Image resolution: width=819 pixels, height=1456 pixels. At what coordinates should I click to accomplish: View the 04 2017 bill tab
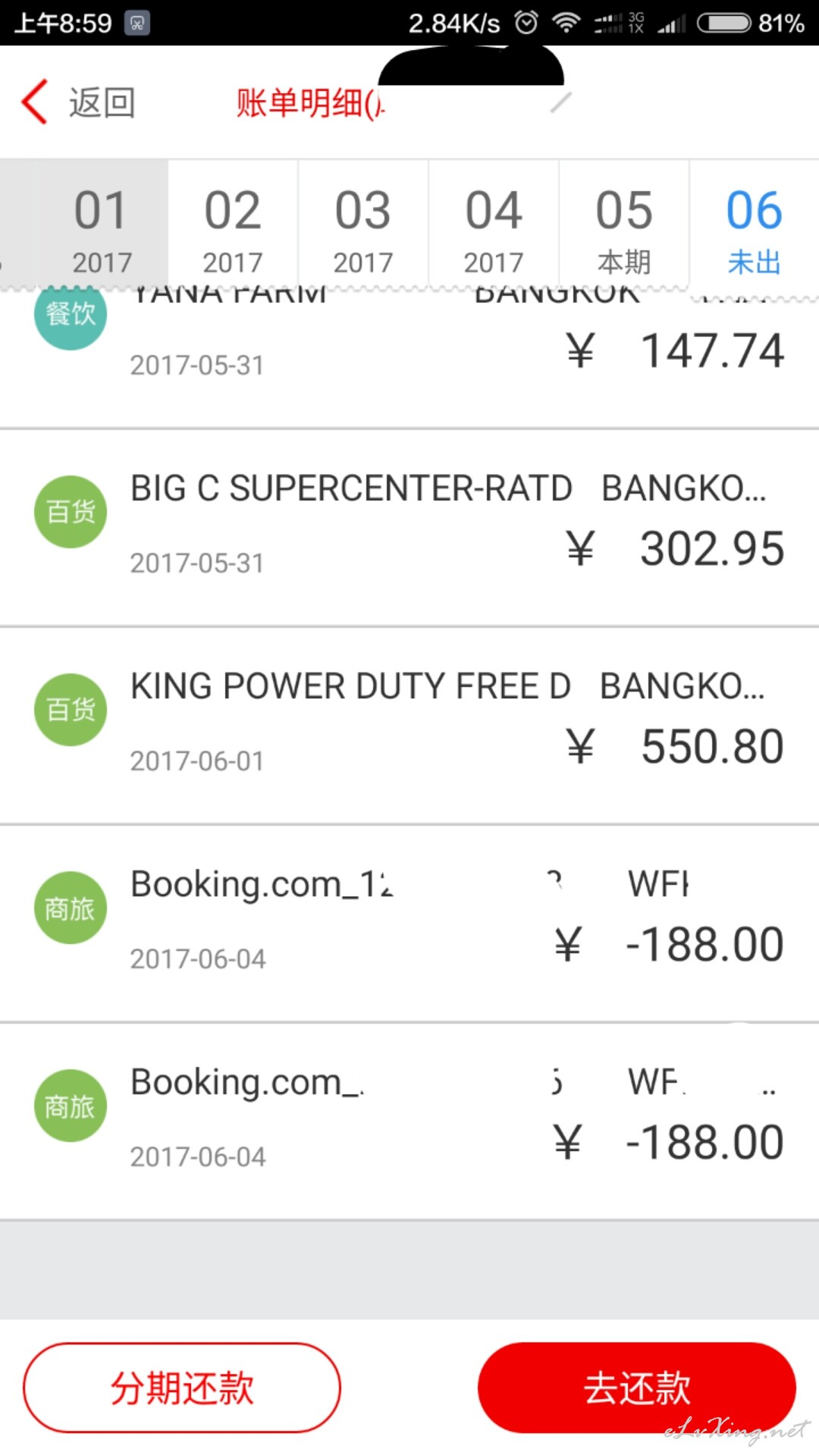pos(494,225)
